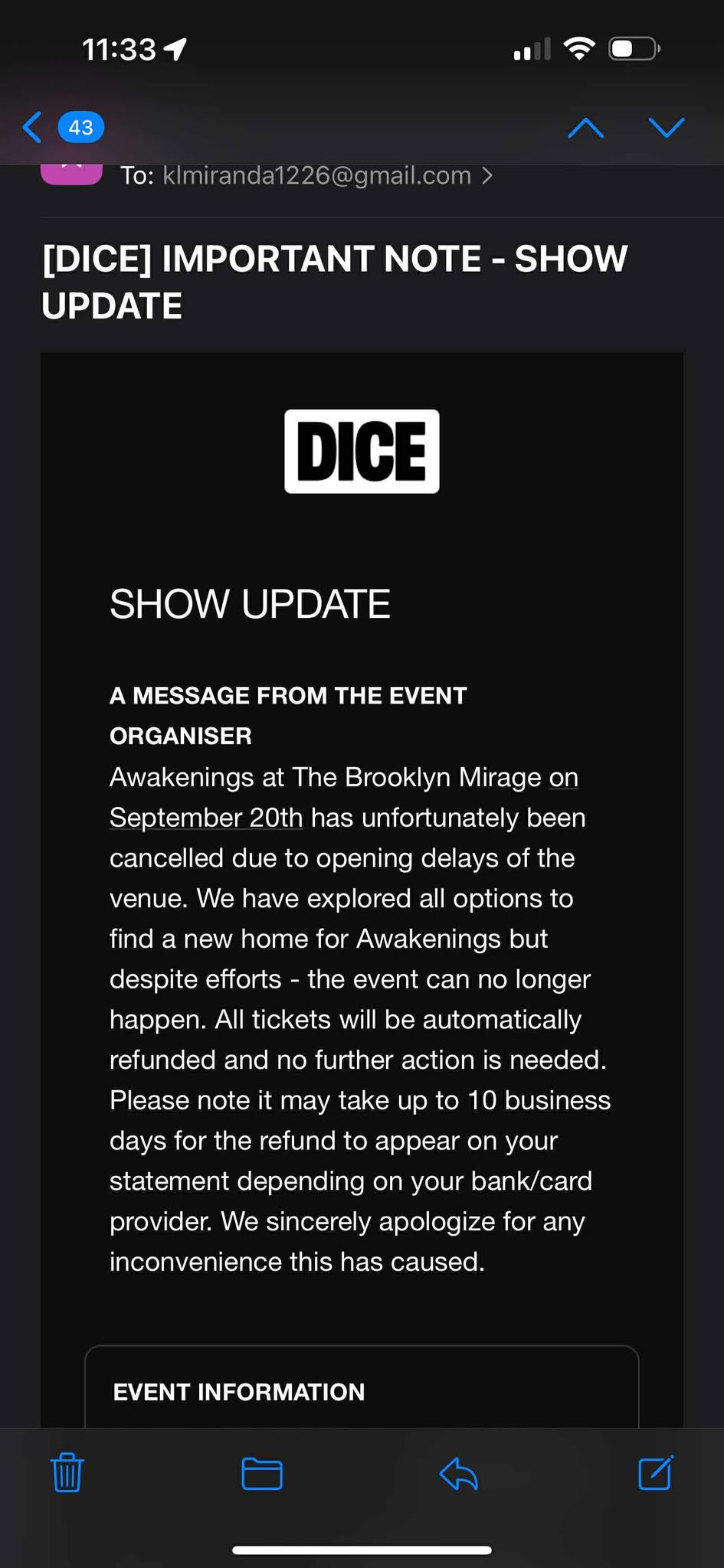
Task: Reply to the DICE email
Action: [459, 1472]
